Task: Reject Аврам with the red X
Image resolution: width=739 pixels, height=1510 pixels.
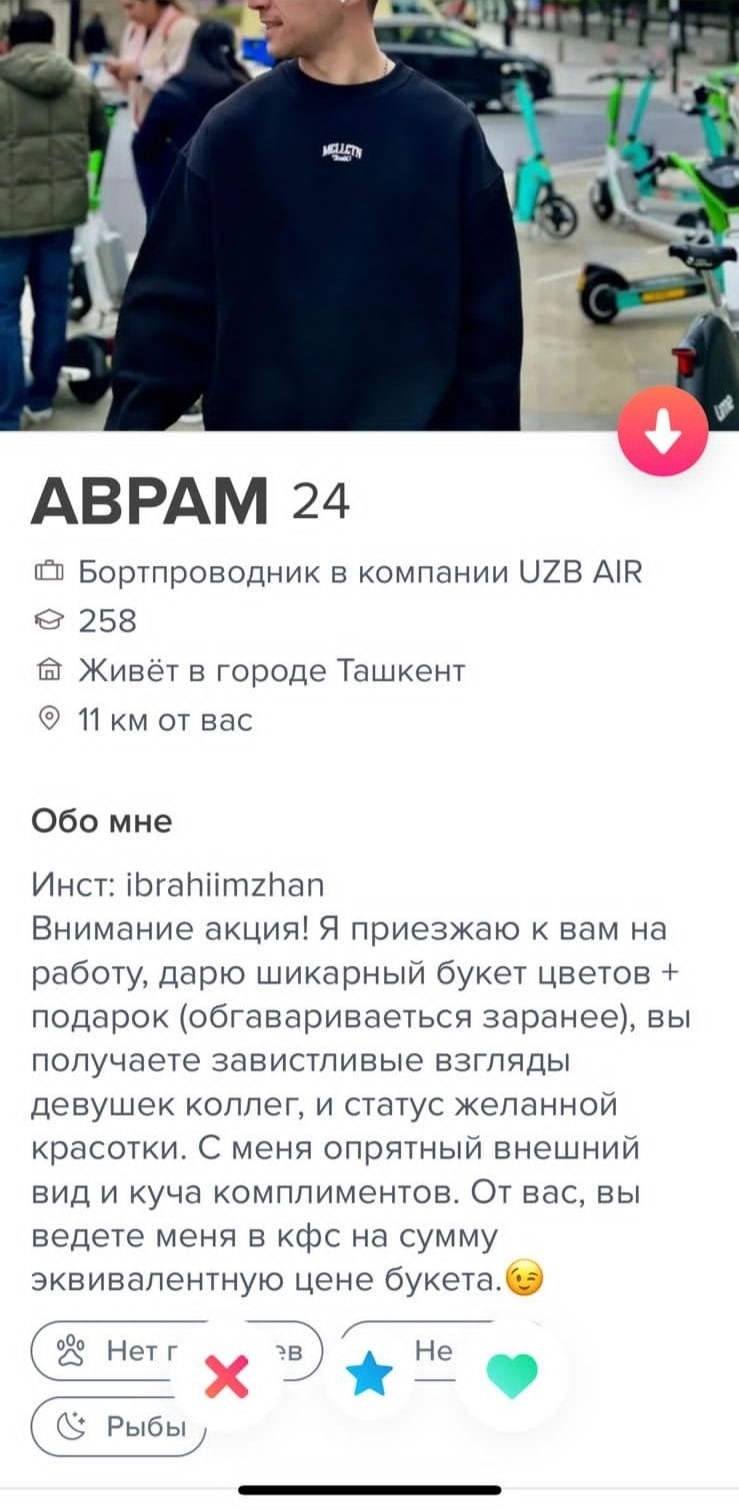Action: pyautogui.click(x=226, y=1377)
